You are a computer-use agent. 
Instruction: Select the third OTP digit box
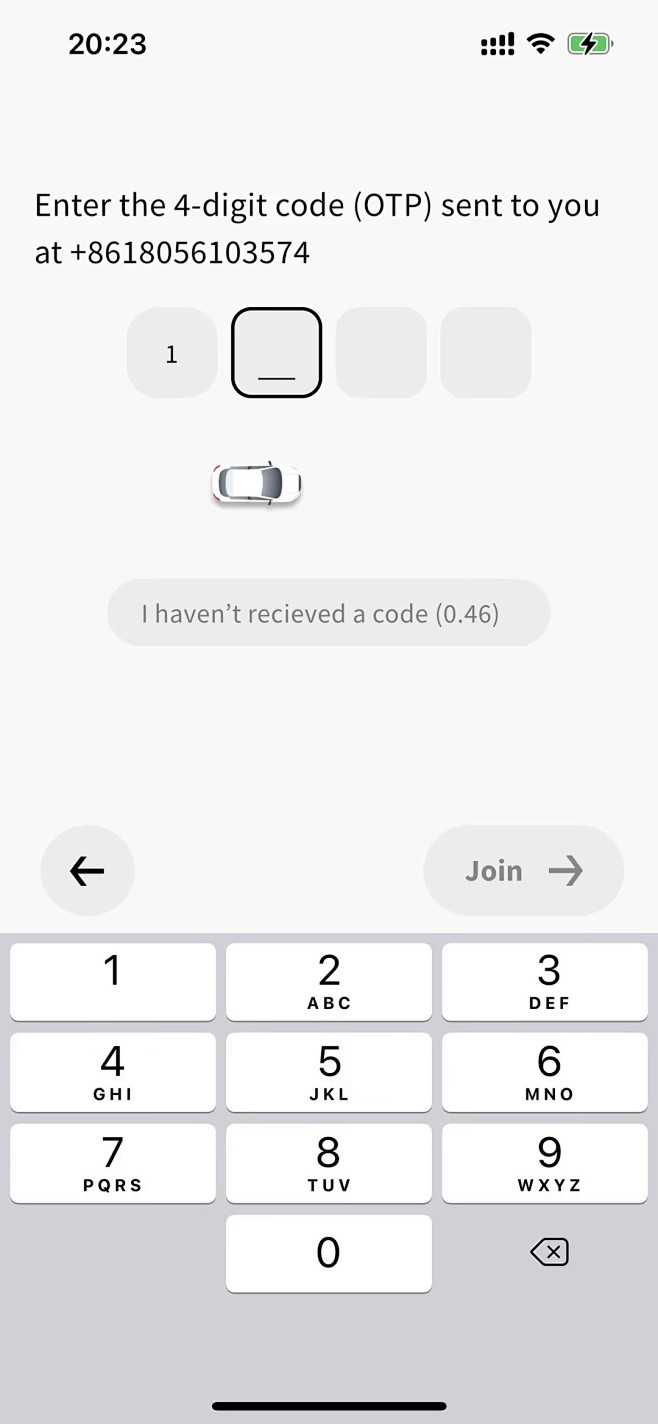381,353
